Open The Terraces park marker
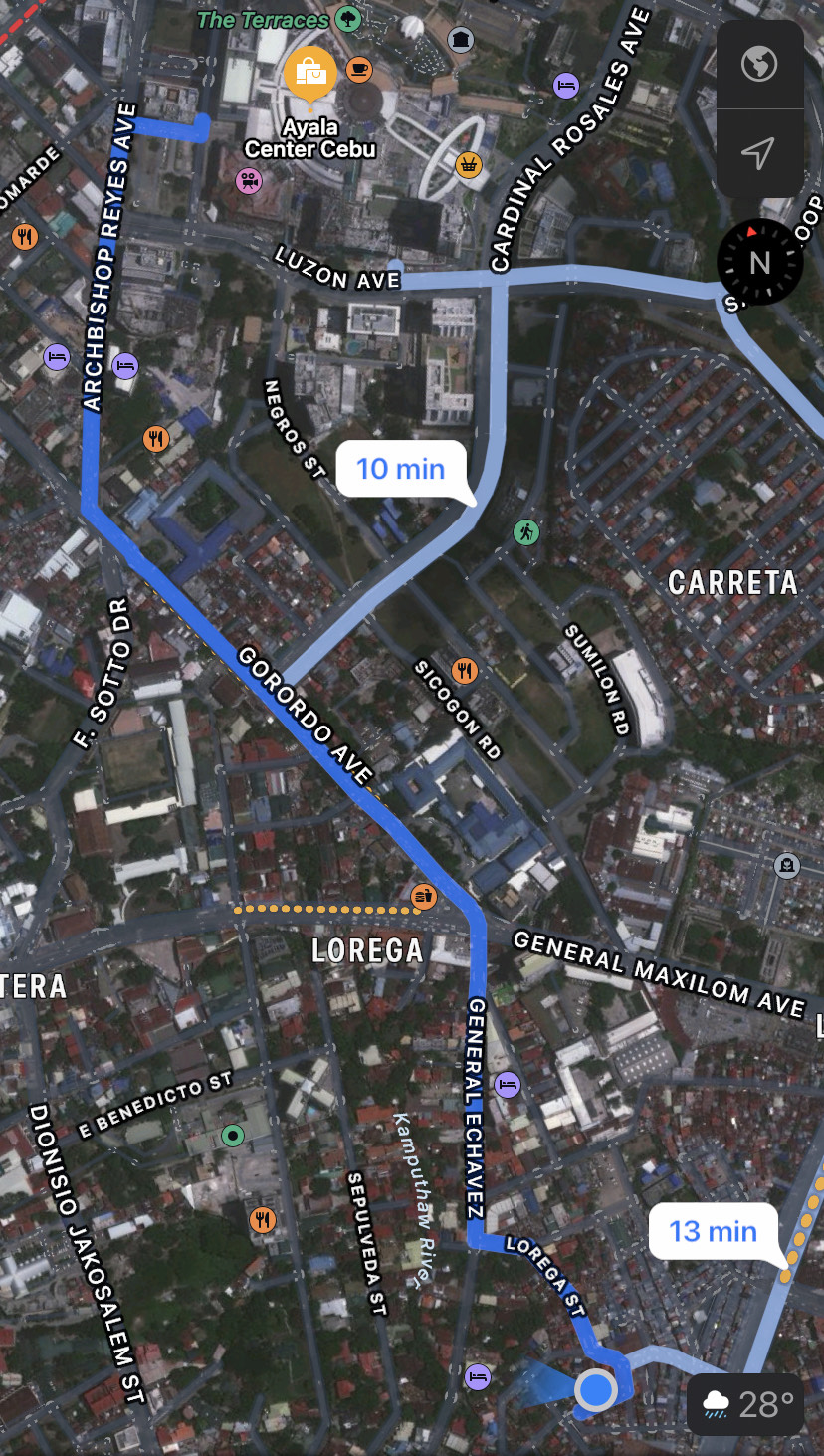 coord(347,18)
